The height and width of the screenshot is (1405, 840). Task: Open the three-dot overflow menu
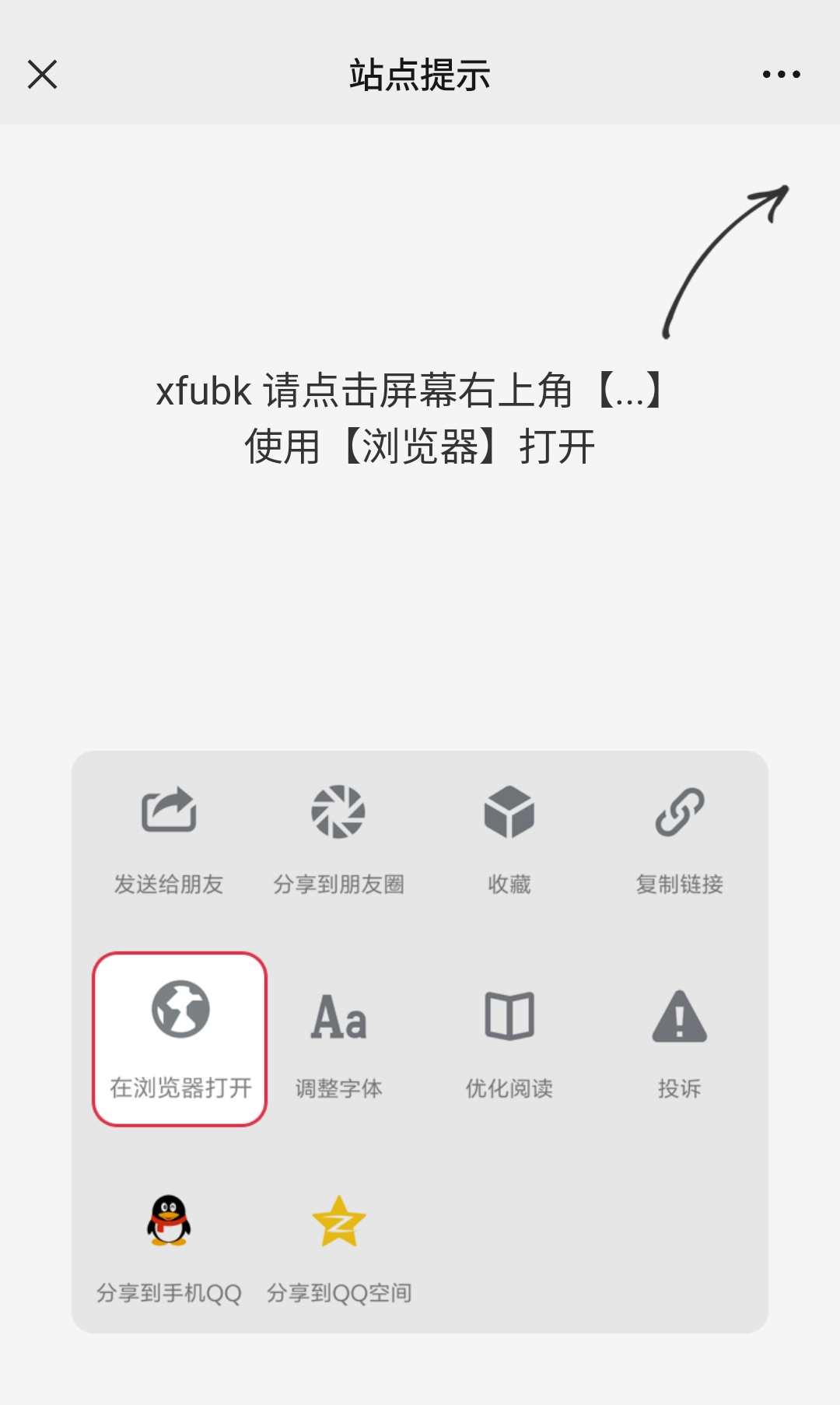(781, 75)
